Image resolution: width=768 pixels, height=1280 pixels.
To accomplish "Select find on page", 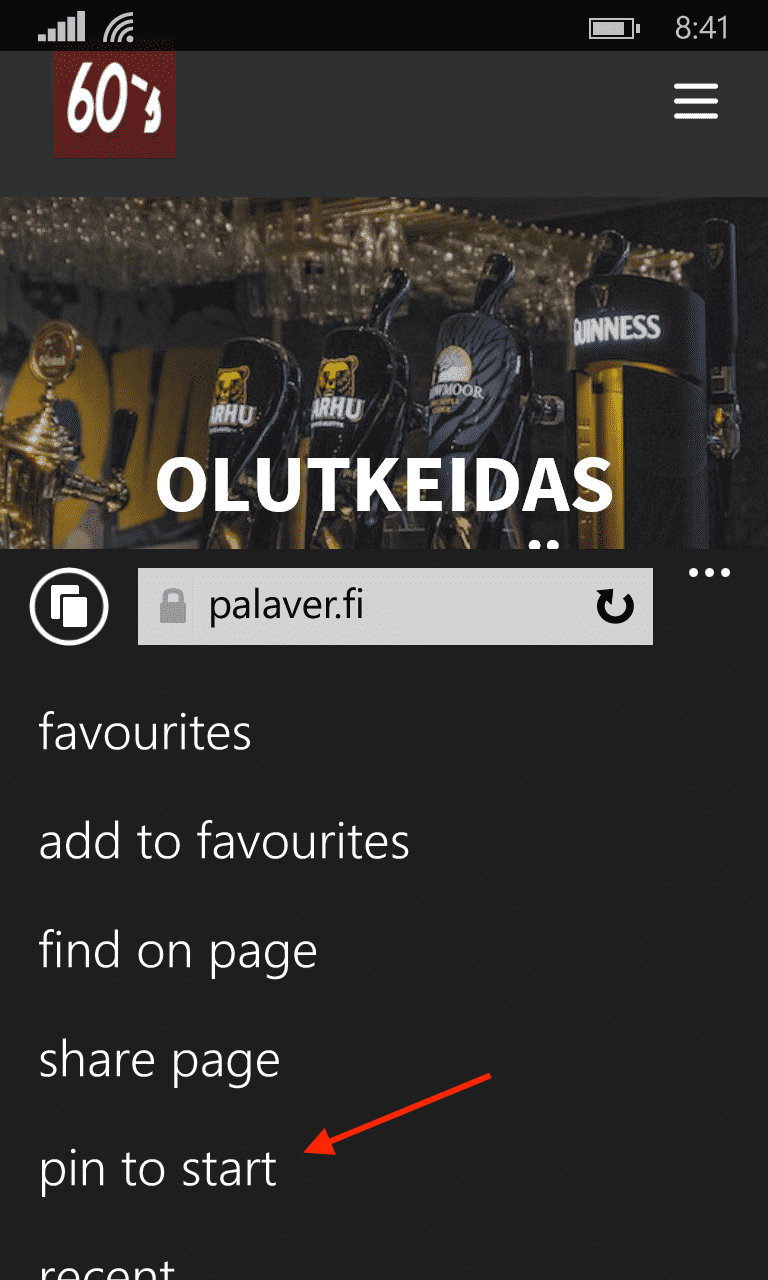I will tap(178, 951).
